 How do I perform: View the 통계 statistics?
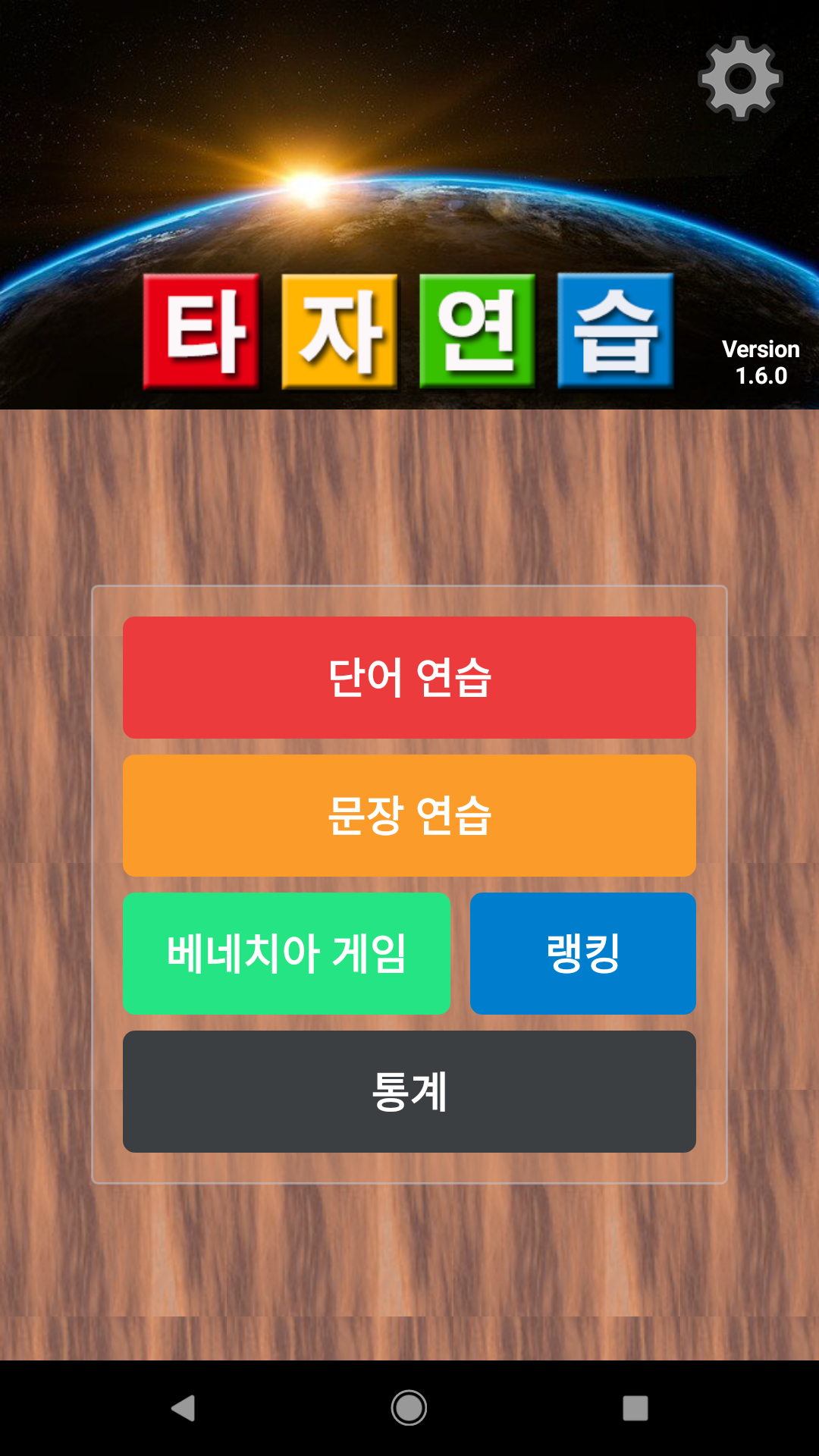click(409, 1091)
